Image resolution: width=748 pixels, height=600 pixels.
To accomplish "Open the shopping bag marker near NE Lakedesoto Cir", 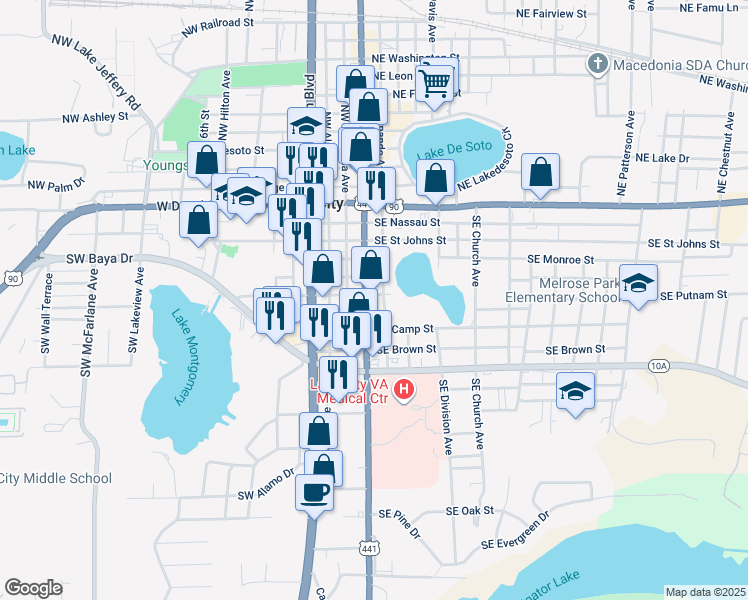I will click(x=541, y=172).
